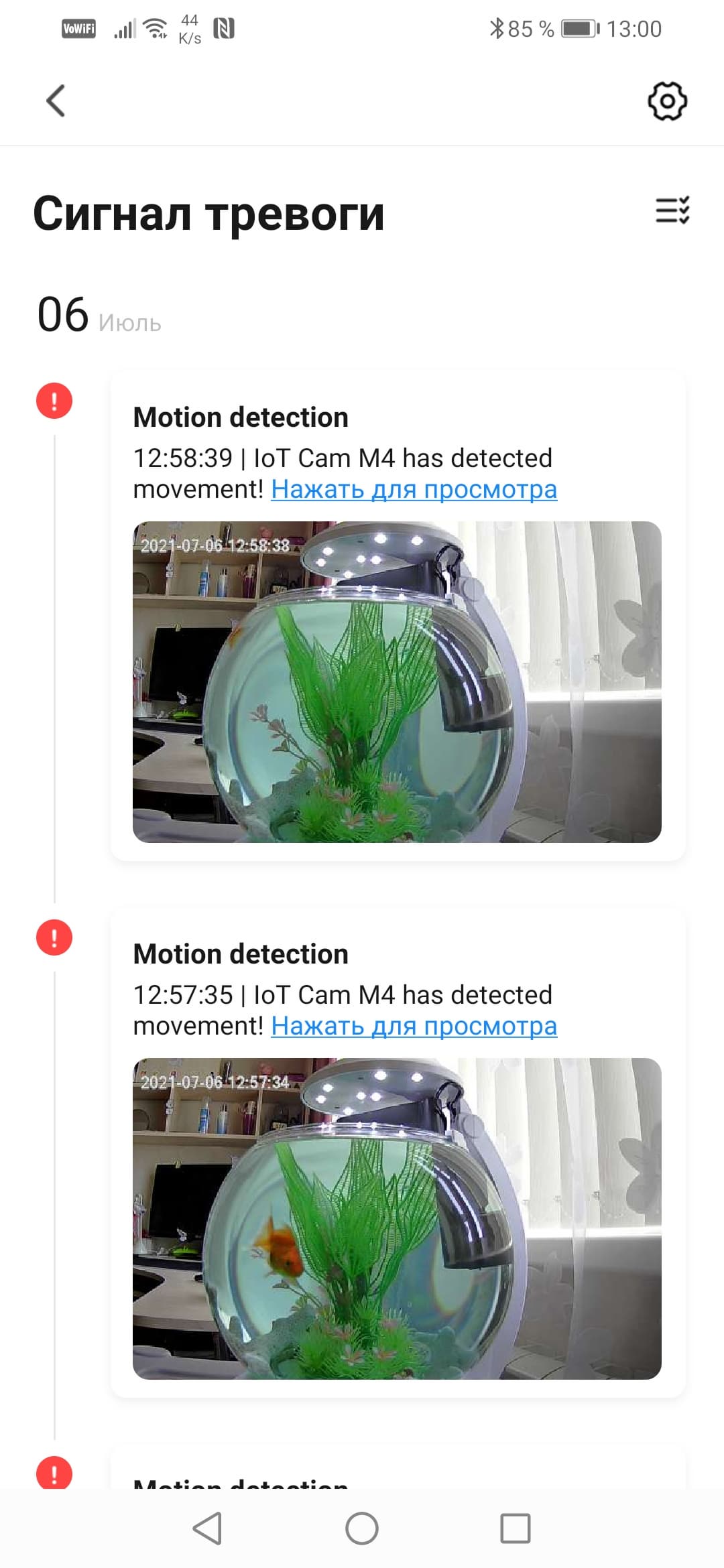Screen dimensions: 724x1568
Task: Tap the view link for the 12:58:39 alert
Action: click(414, 490)
